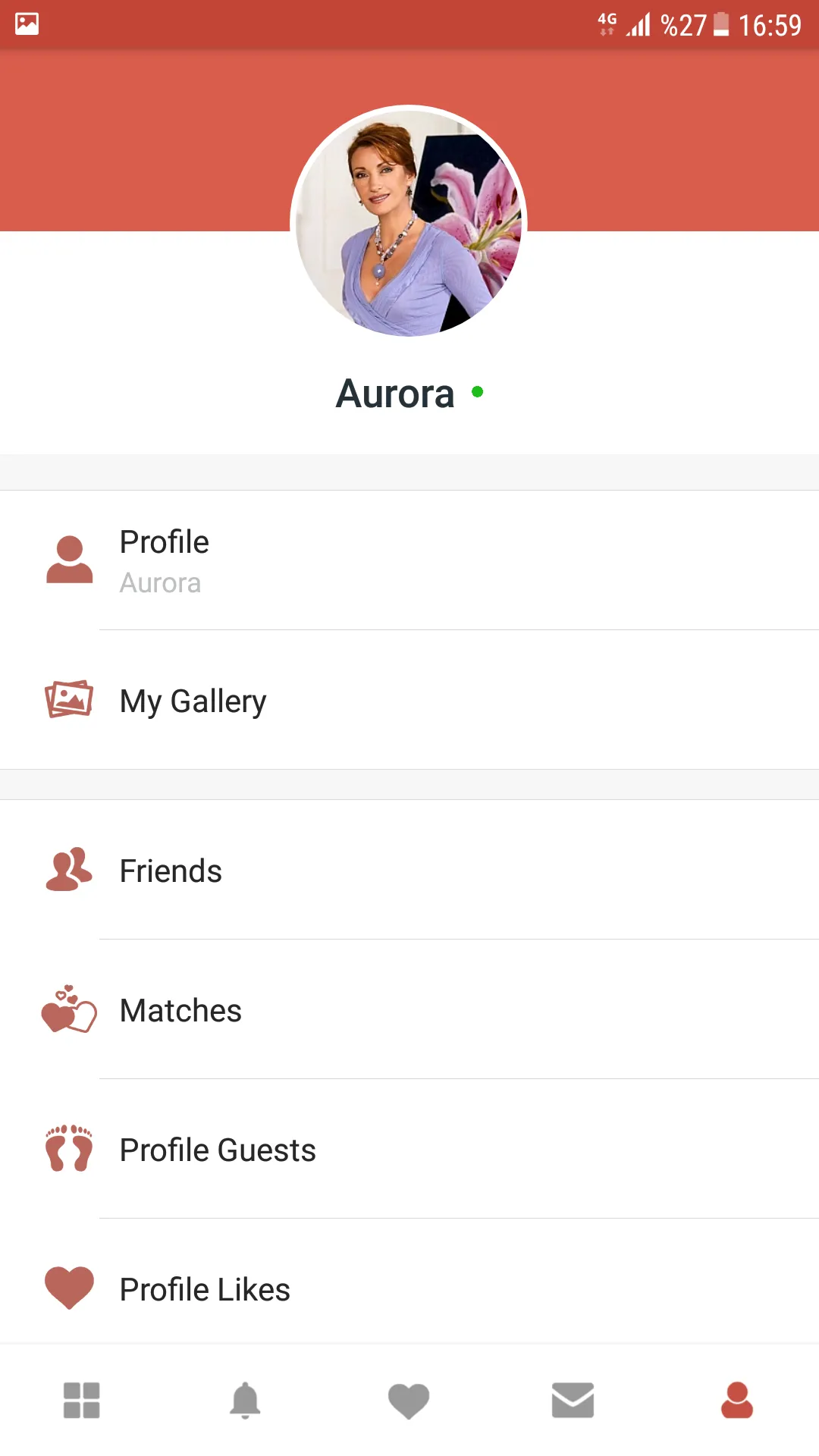
Task: Switch to the heart tab
Action: [409, 1400]
